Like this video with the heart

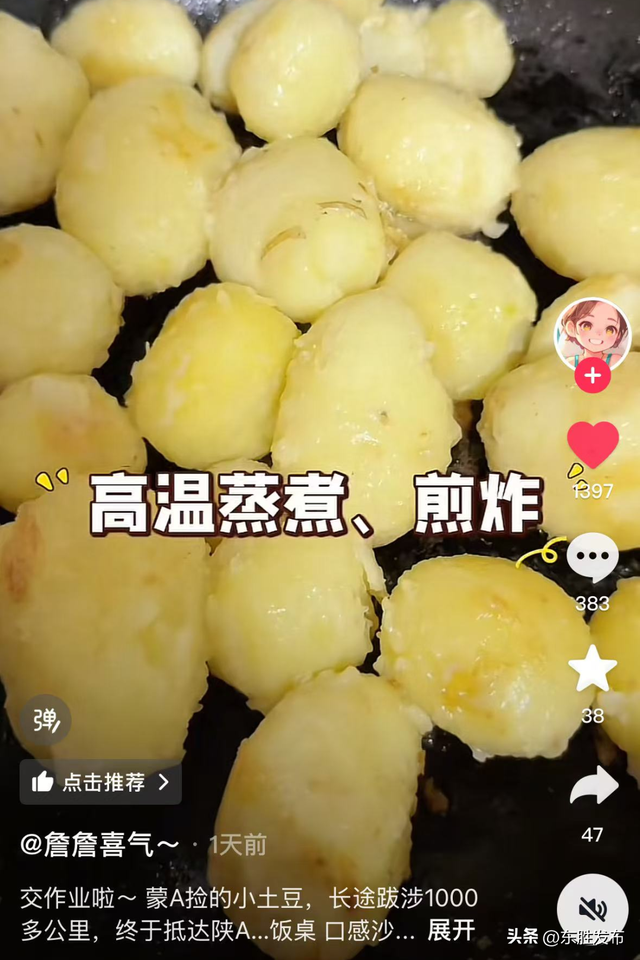[x=592, y=445]
